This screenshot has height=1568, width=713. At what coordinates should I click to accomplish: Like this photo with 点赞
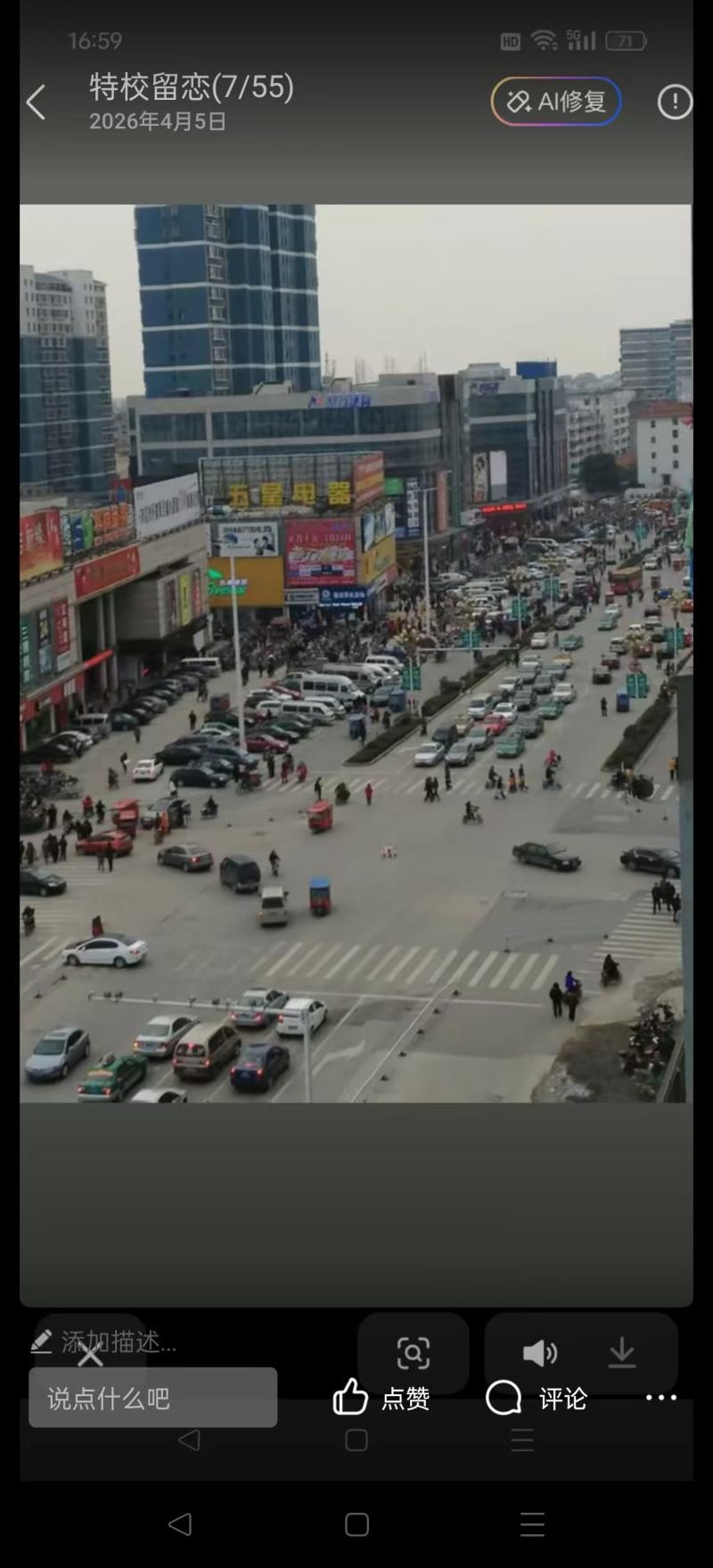[x=381, y=1398]
